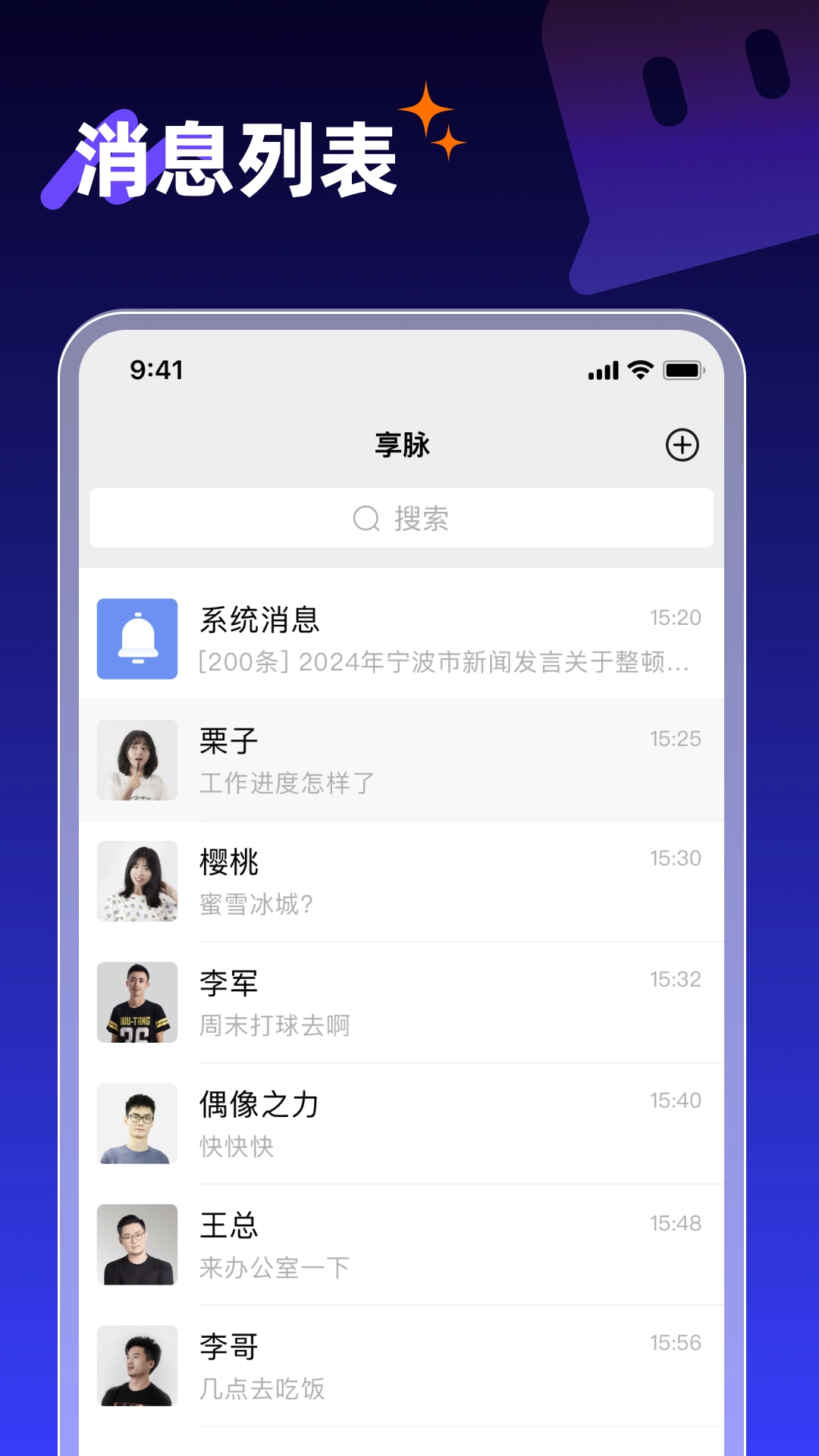Tap the cellular signal icon
This screenshot has width=819, height=1456.
click(x=601, y=371)
